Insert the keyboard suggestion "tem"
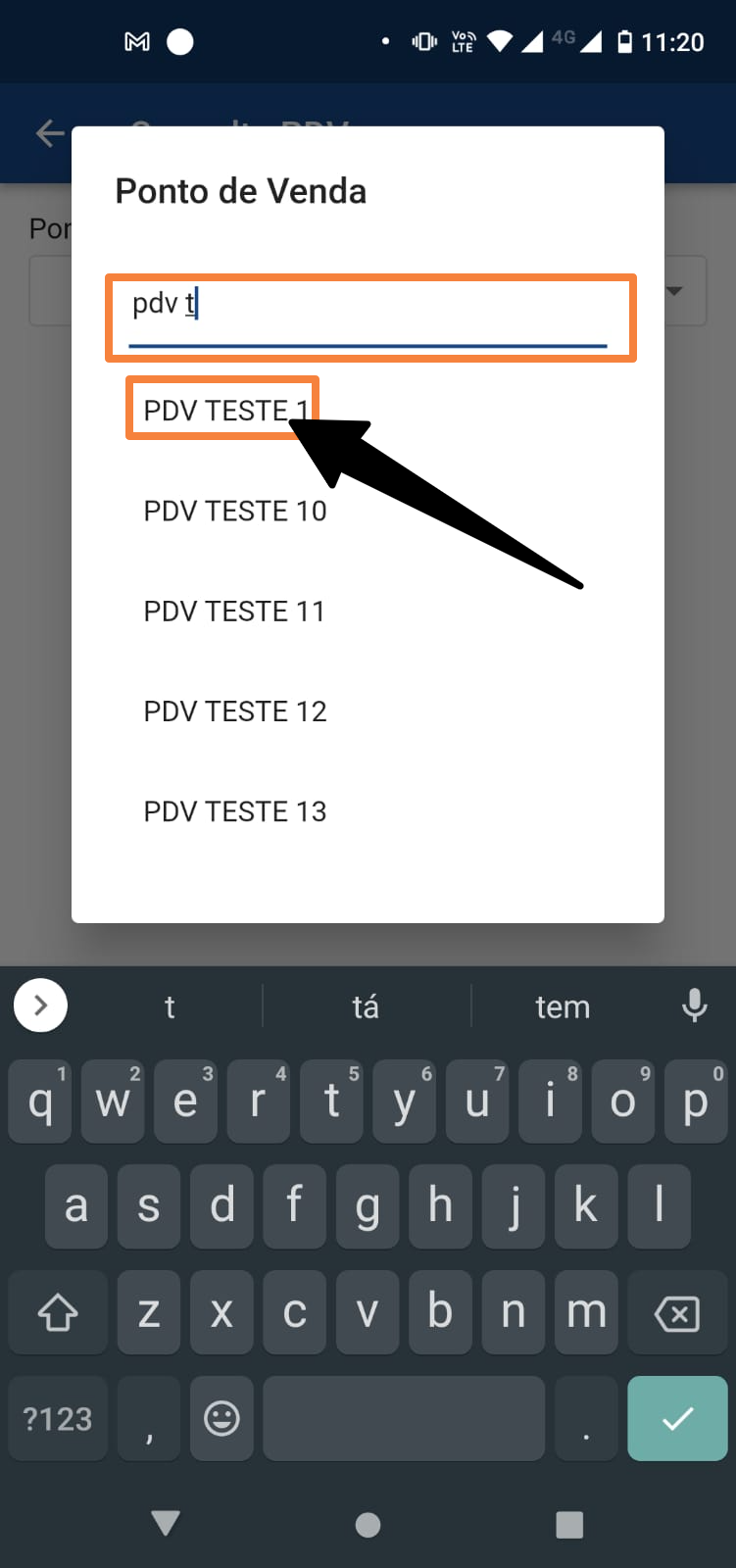Screen dimensions: 736x1568 (563, 1006)
